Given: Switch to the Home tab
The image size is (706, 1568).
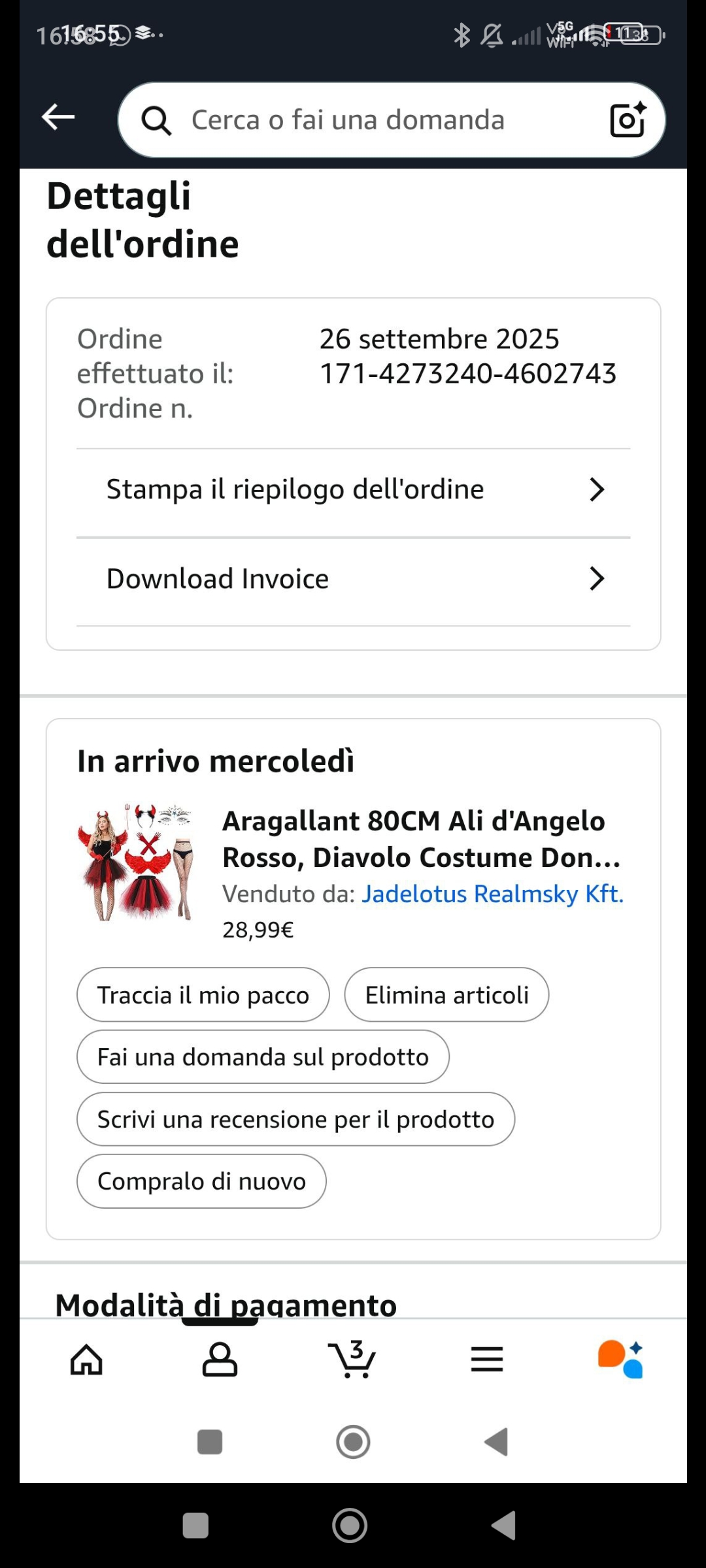Looking at the screenshot, I should click(x=86, y=1360).
